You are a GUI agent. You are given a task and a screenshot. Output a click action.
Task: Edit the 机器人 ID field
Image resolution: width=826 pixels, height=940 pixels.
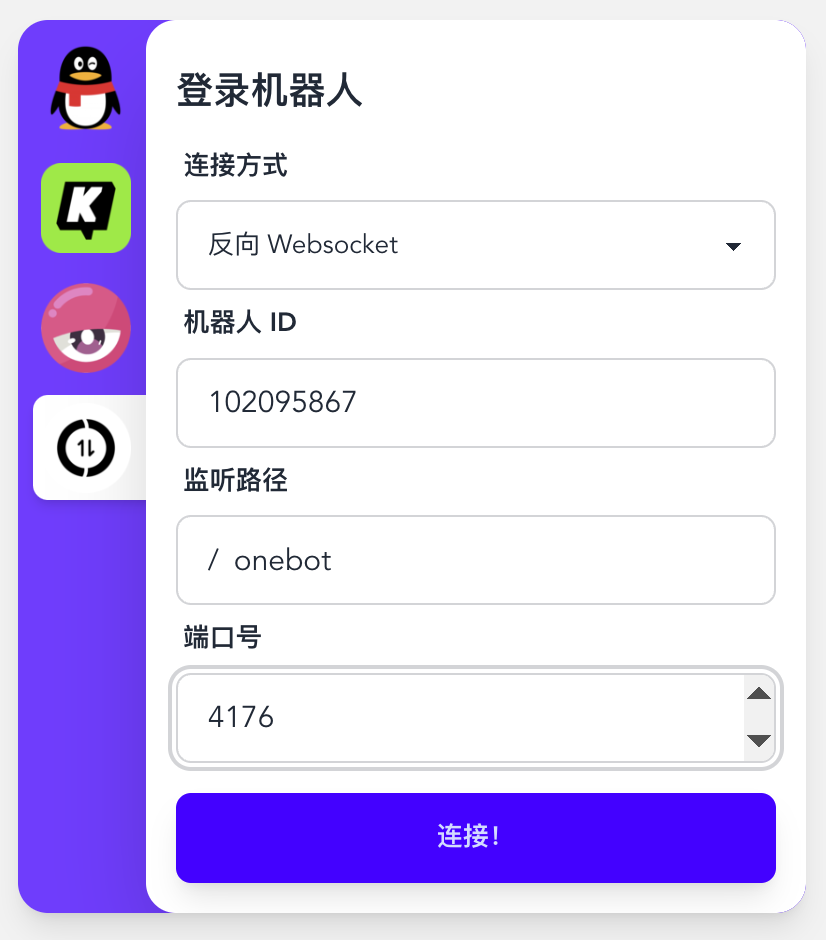tap(476, 403)
